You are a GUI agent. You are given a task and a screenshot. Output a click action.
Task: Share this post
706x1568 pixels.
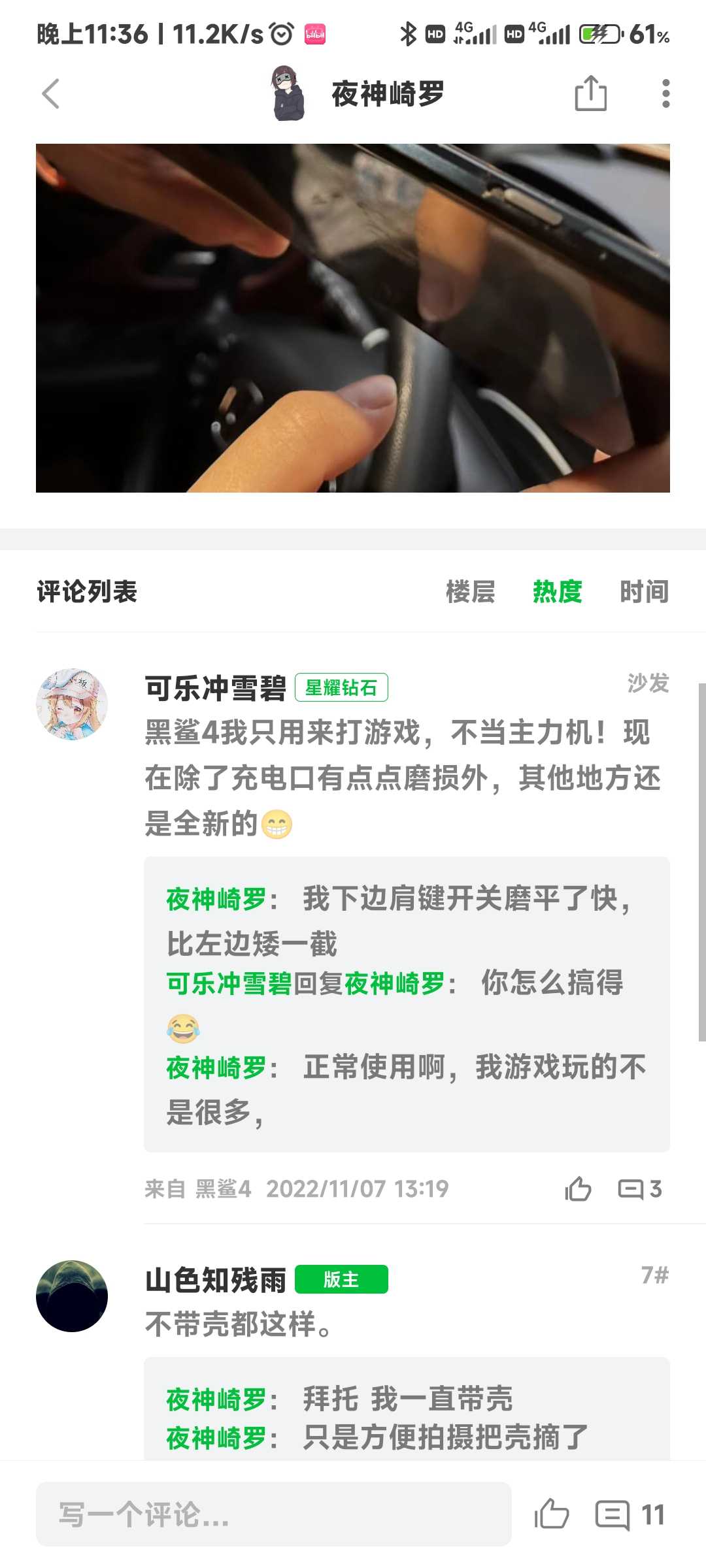[590, 94]
